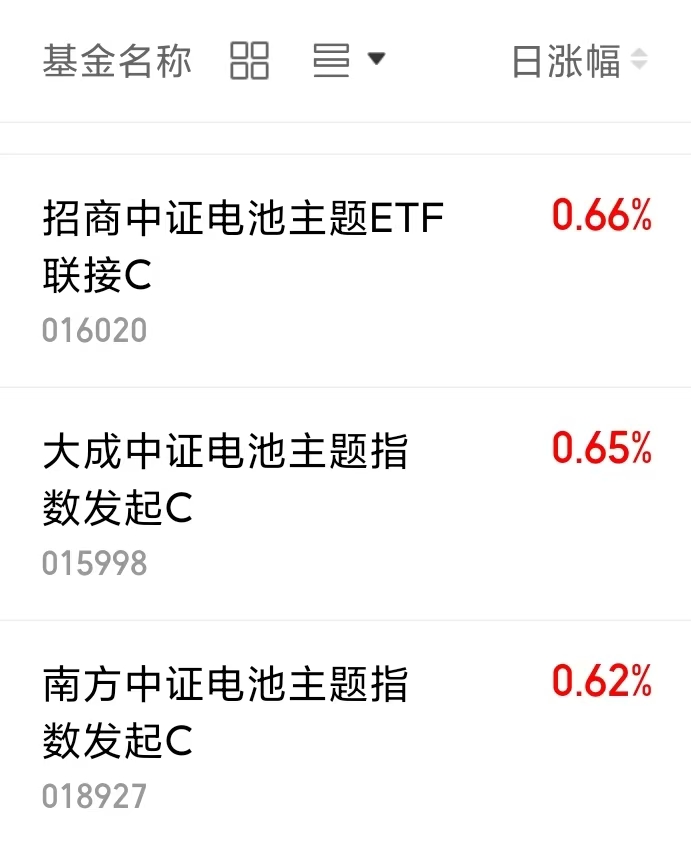Open fund 招商中证电池主题ETF联接C

[x=243, y=246]
